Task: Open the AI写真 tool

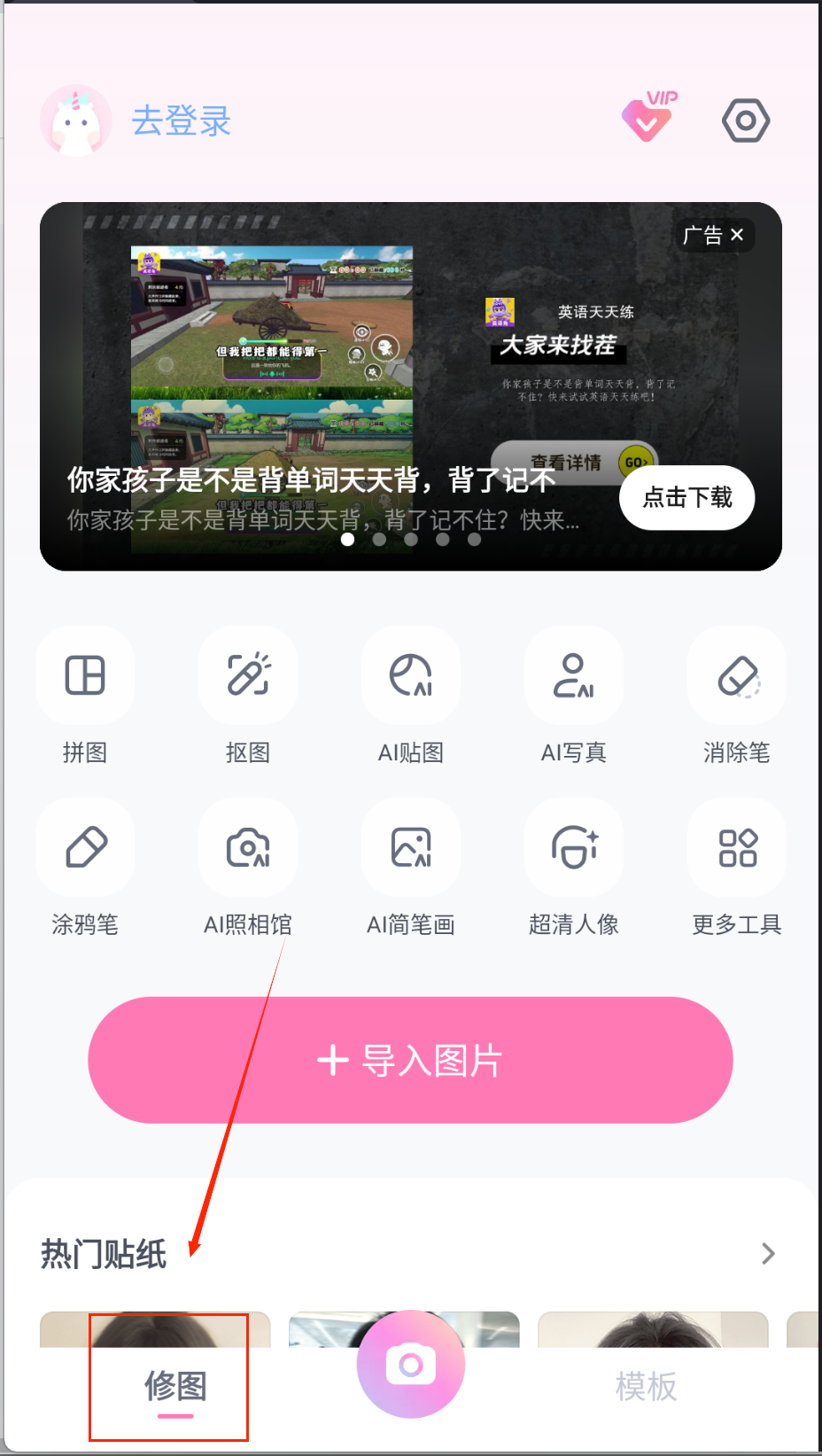Action: 574,676
